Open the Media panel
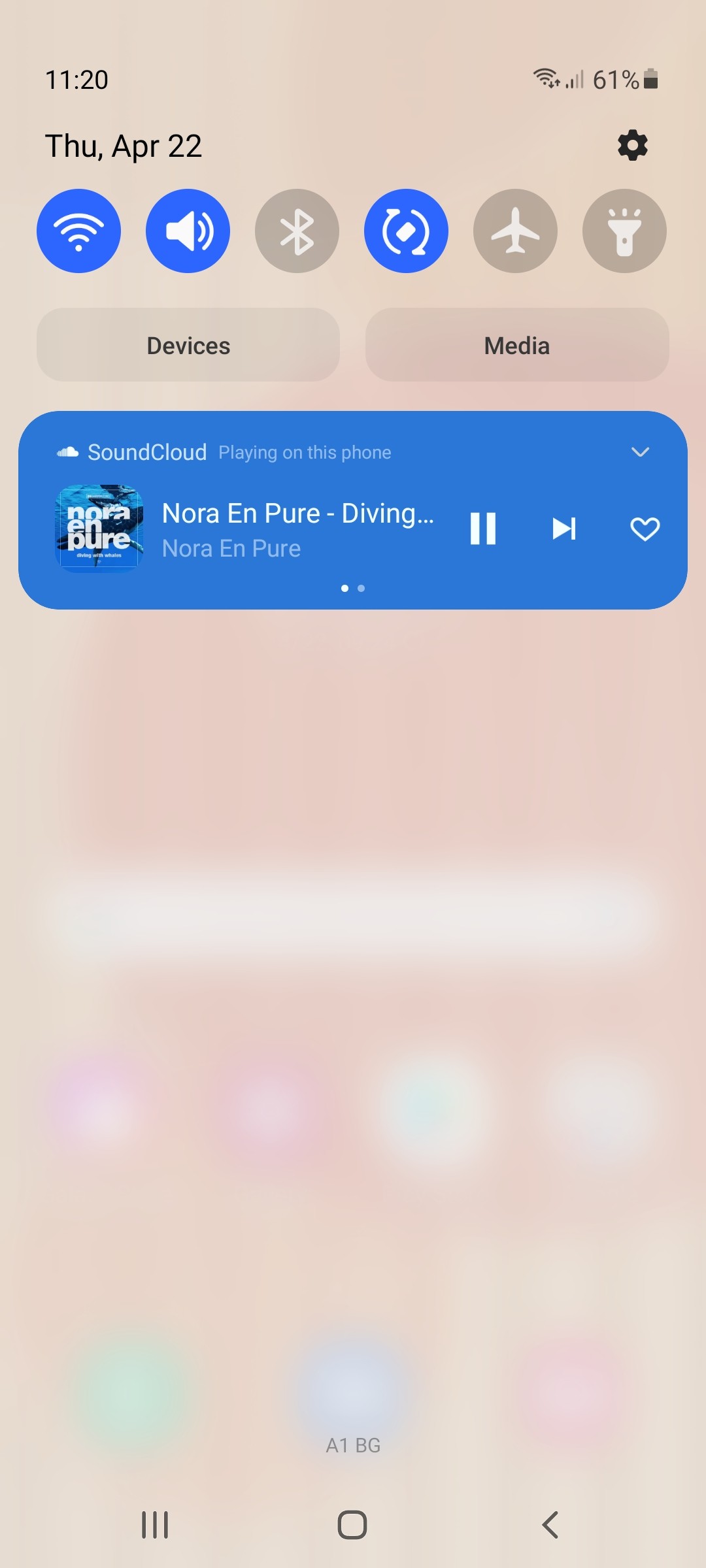The width and height of the screenshot is (706, 1568). pos(517,345)
